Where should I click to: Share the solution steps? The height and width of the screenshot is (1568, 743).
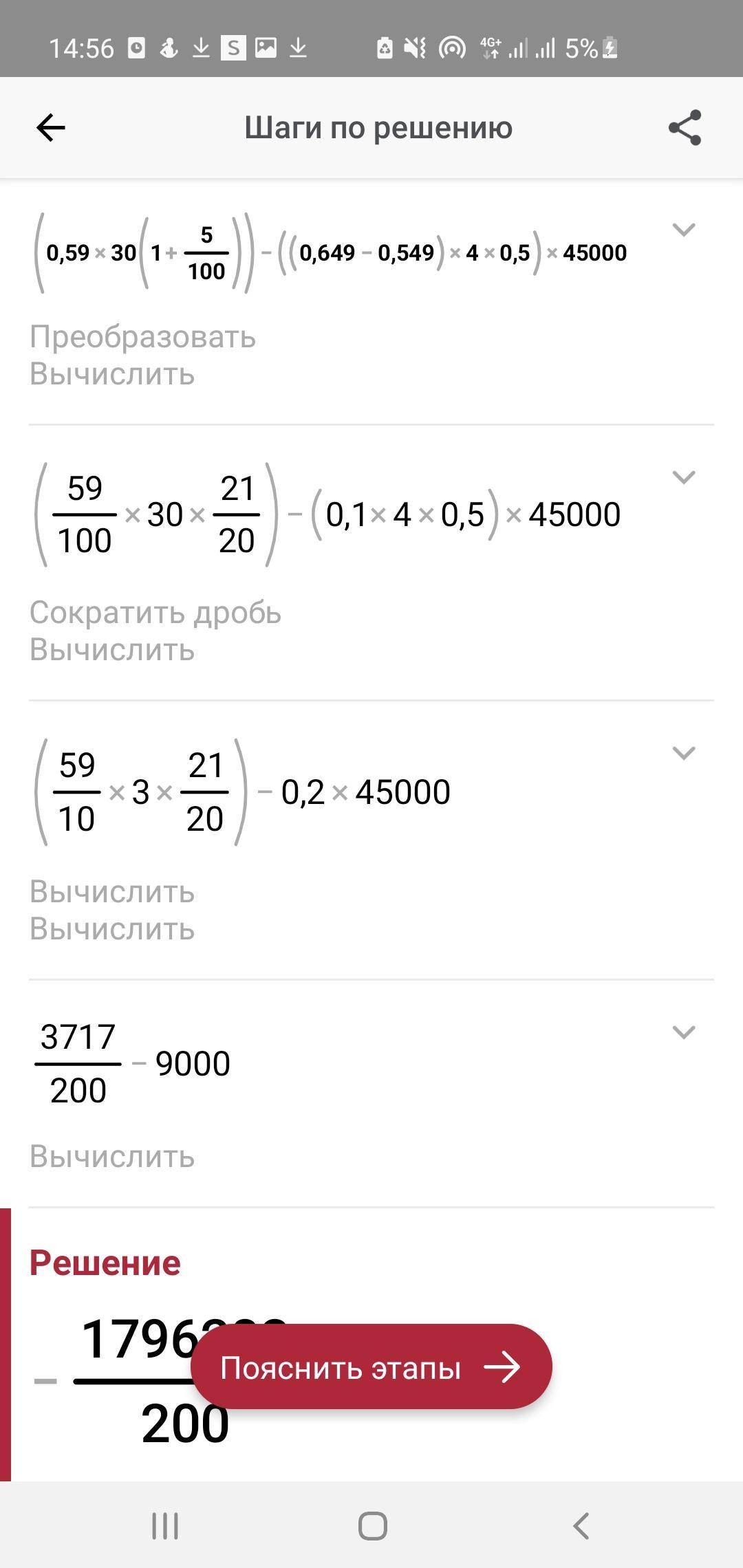coord(685,128)
